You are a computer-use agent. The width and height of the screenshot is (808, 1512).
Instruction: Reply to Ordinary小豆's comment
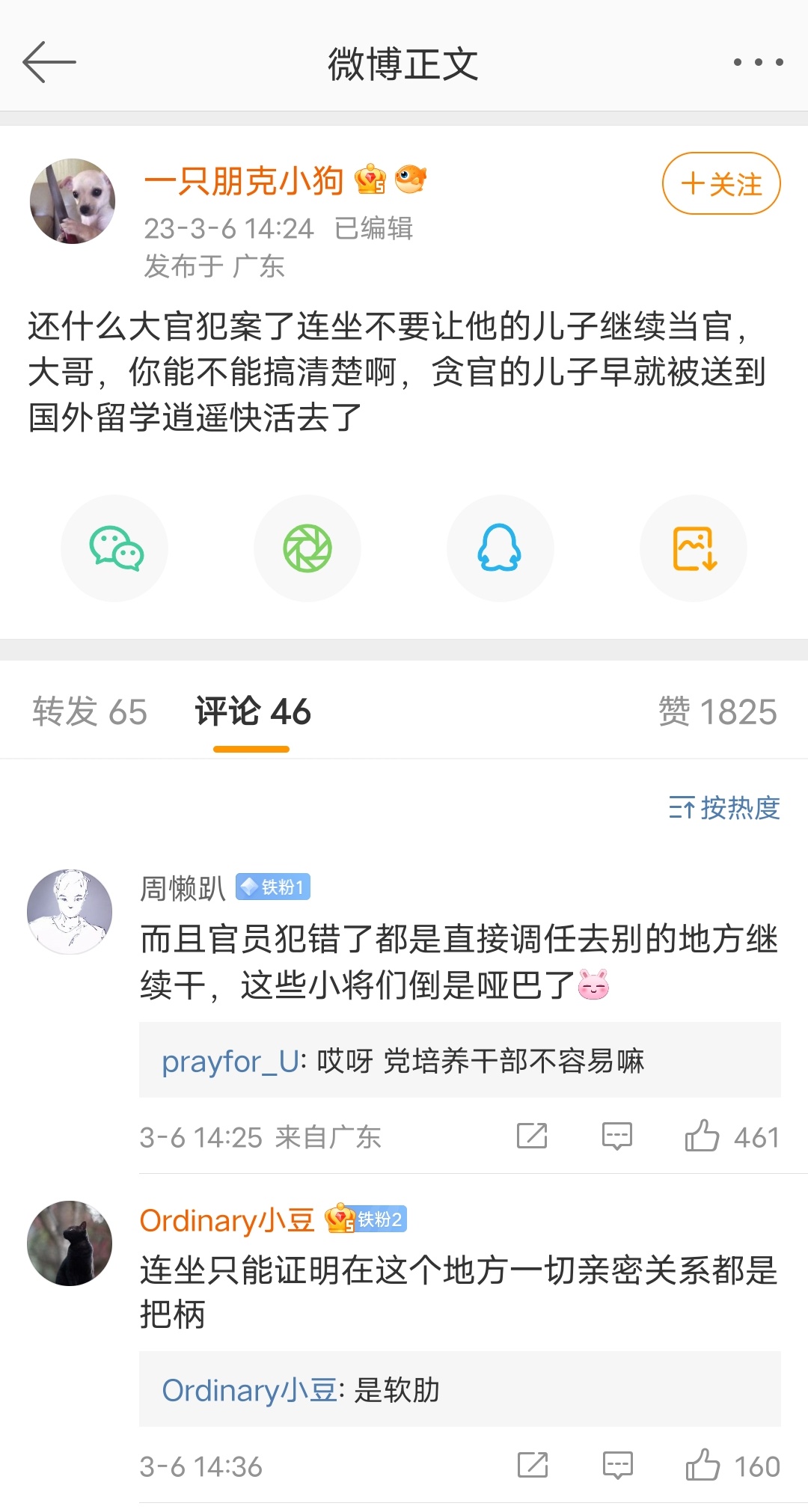pyautogui.click(x=618, y=1466)
